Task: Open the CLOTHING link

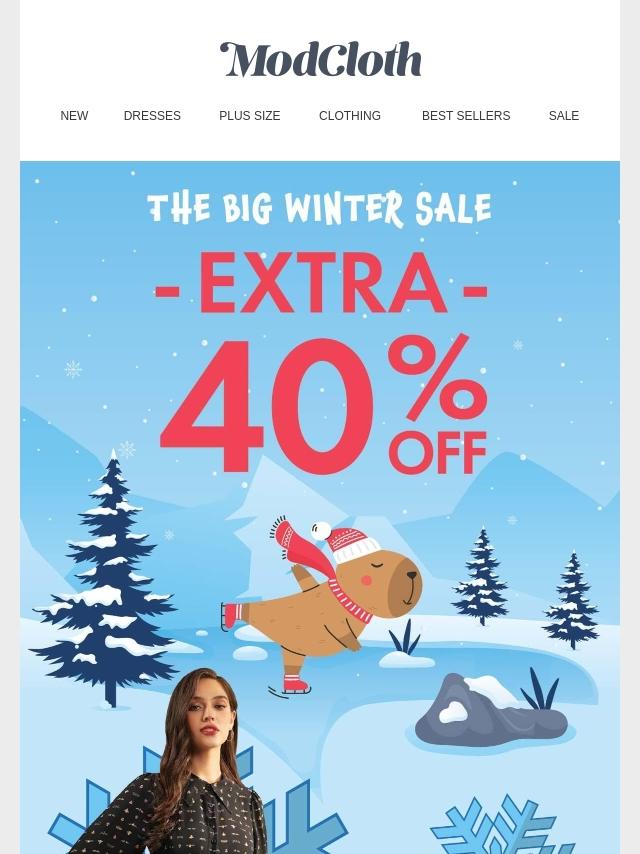Action: click(350, 115)
